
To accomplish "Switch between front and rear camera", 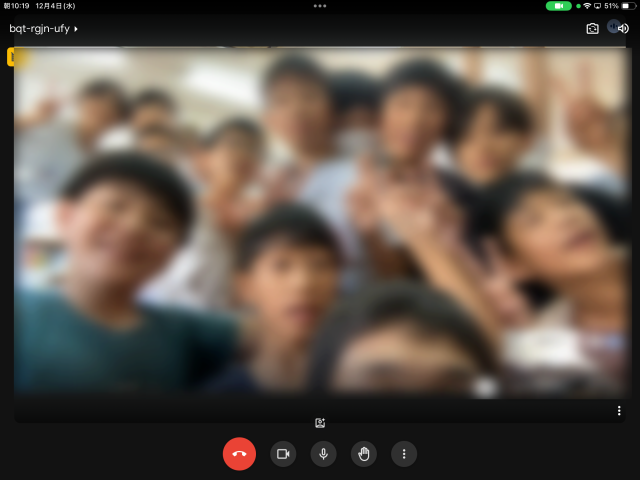I will (x=592, y=28).
